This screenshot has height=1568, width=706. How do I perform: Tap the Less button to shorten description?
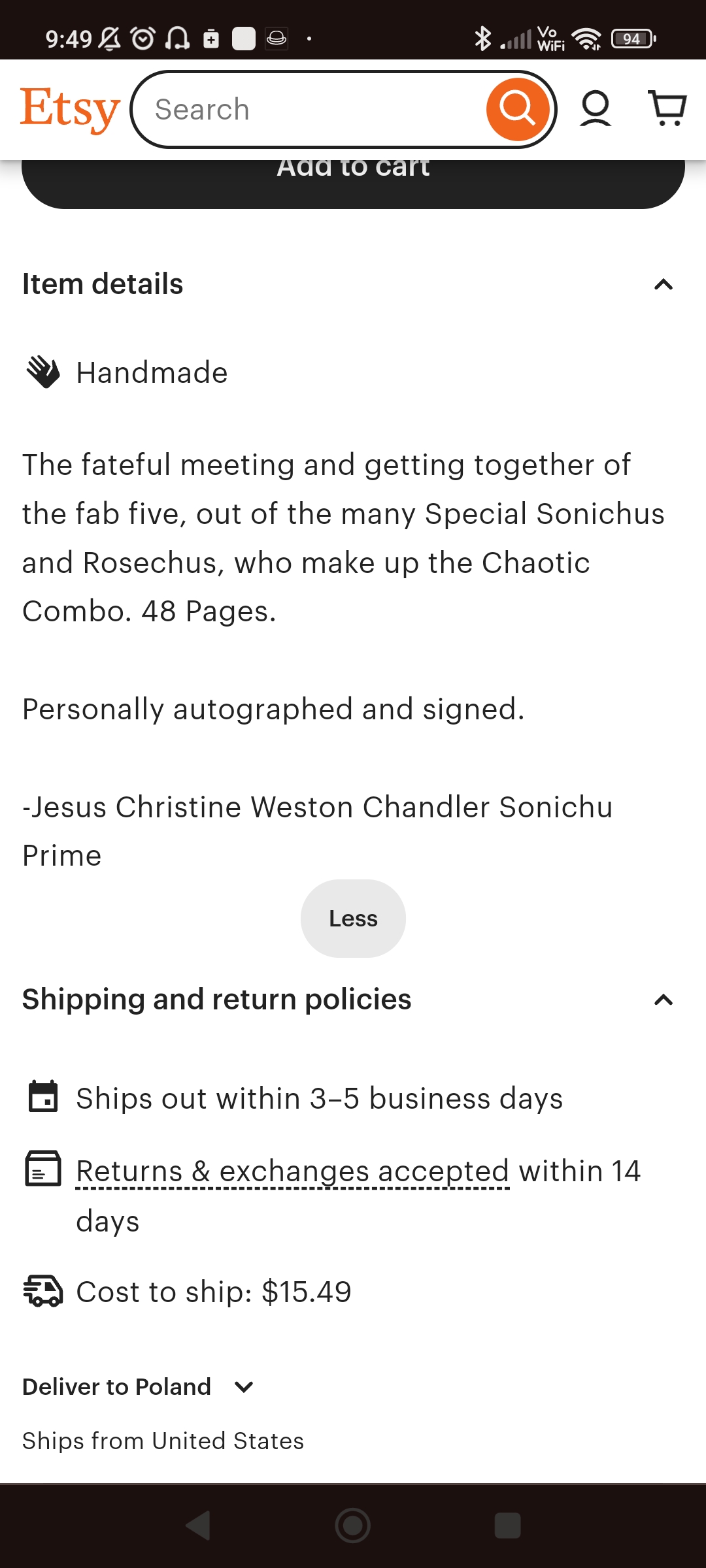pos(353,919)
